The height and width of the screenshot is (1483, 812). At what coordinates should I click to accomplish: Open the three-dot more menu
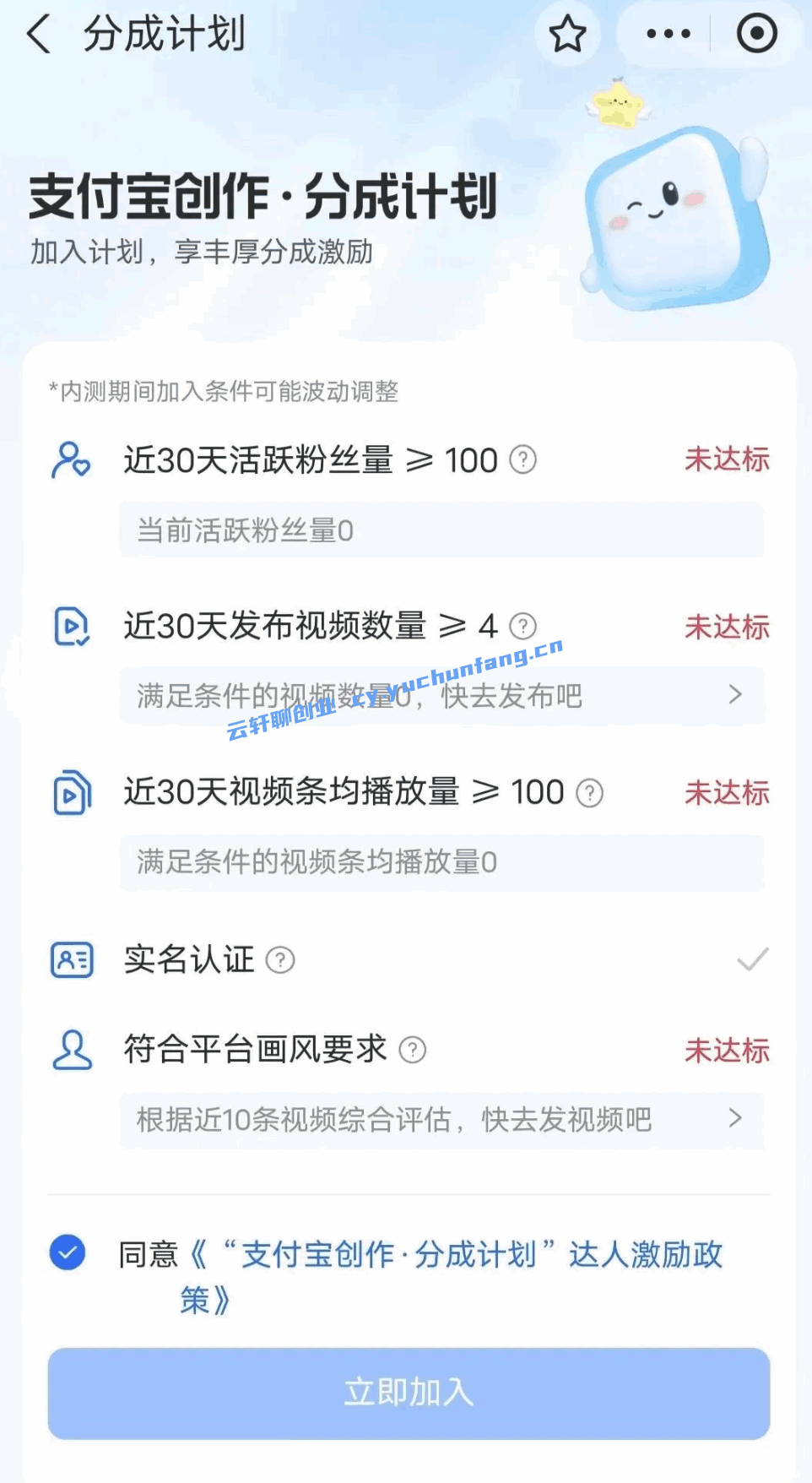point(668,35)
